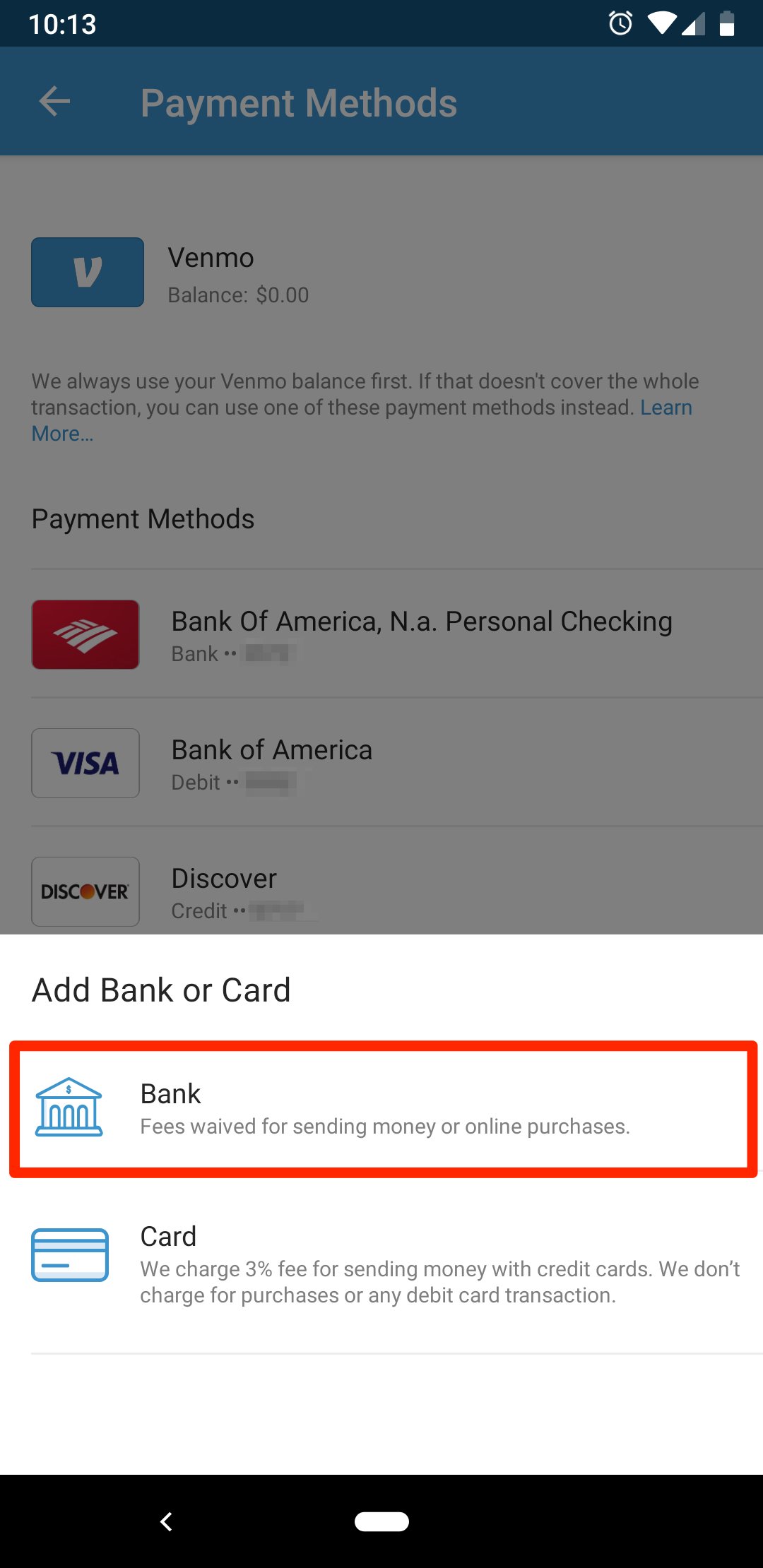Open the Learn More link
Viewport: 763px width, 1568px height.
pyautogui.click(x=666, y=408)
